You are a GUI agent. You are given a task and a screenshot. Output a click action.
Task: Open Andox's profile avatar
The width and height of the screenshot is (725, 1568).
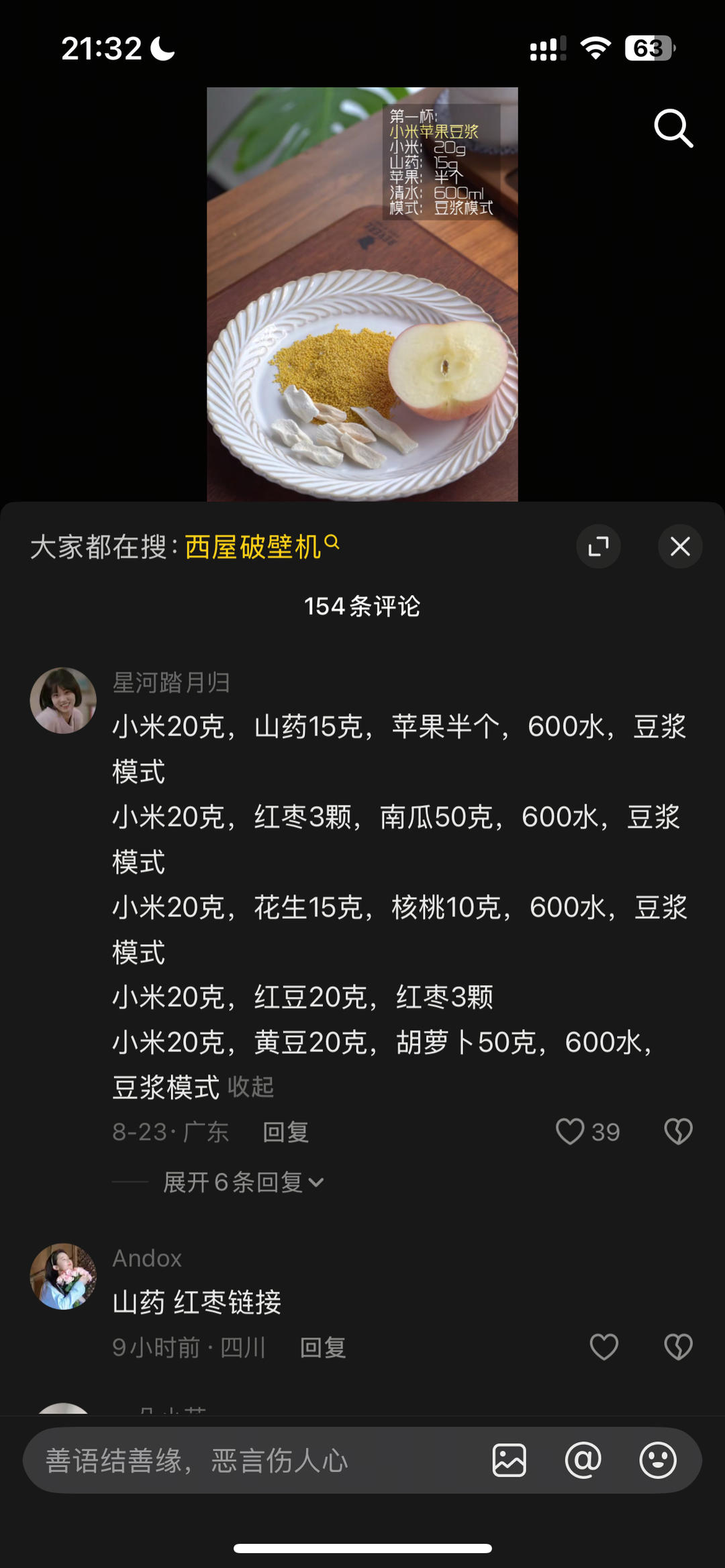[63, 1276]
